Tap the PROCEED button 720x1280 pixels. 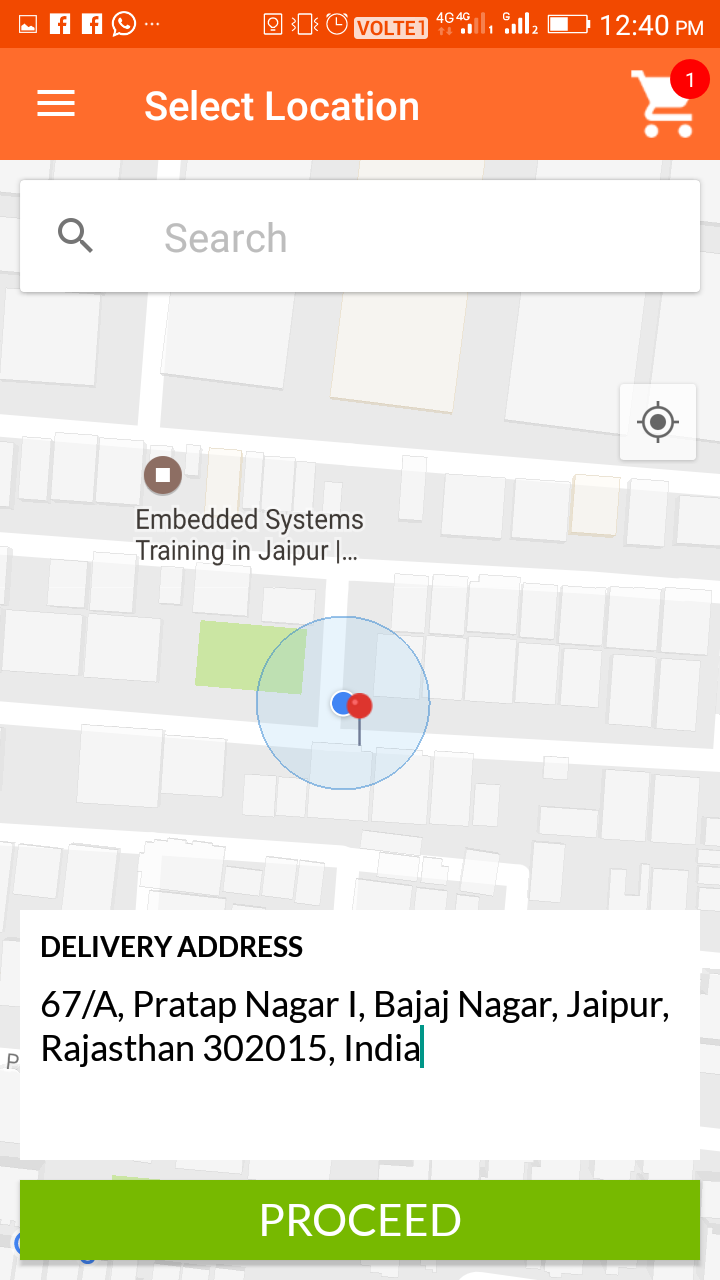(x=360, y=1220)
